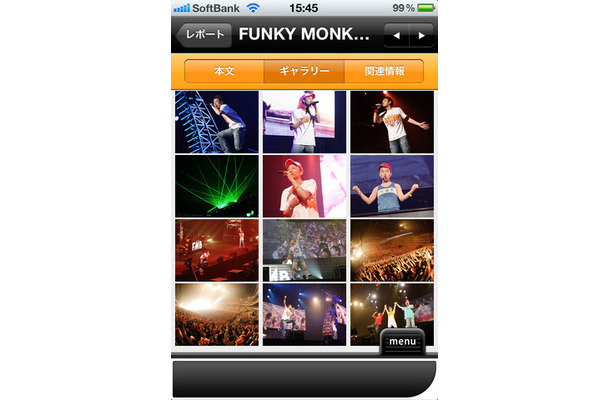Image resolution: width=610 pixels, height=400 pixels.
Task: Open the red-cap singer close-up photo
Action: (x=304, y=185)
